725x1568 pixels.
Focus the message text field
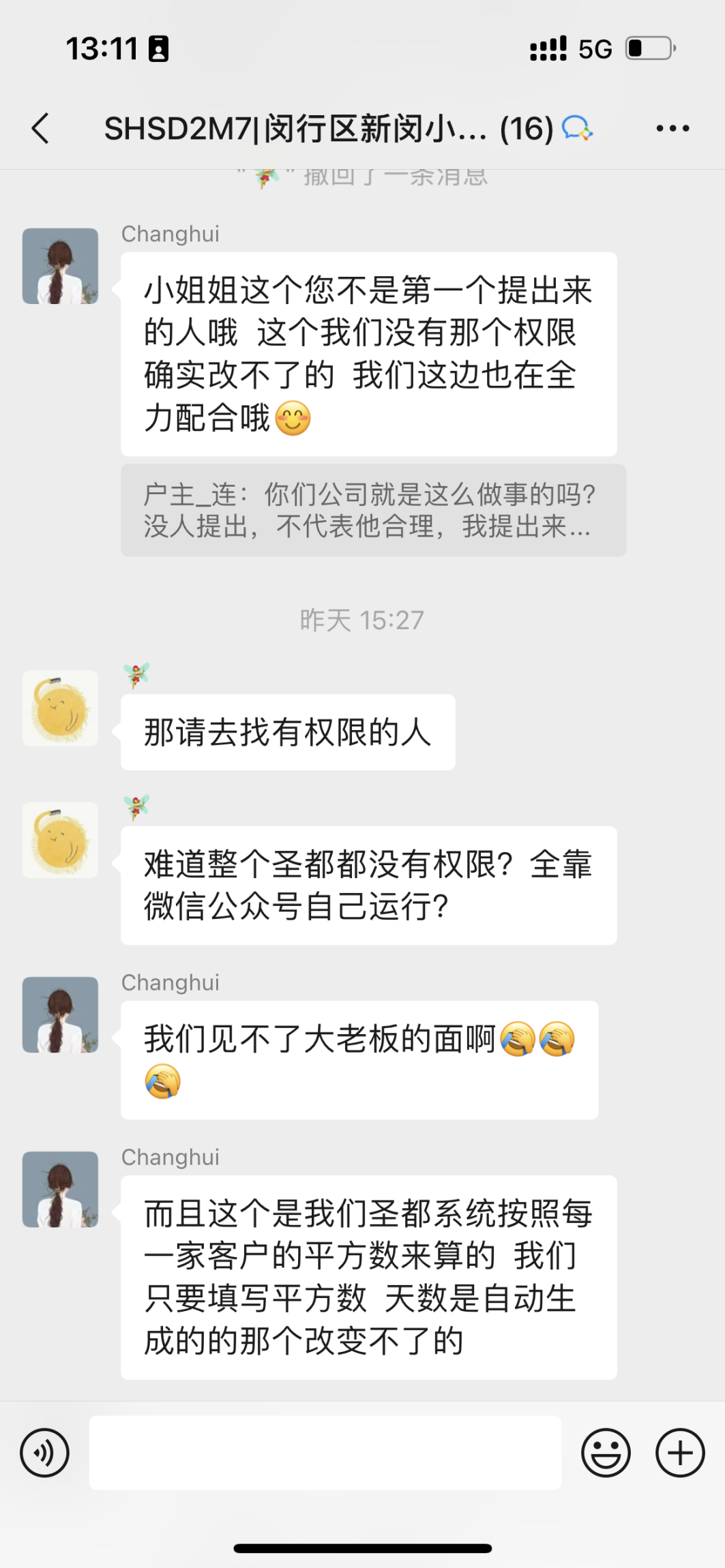pos(325,1452)
